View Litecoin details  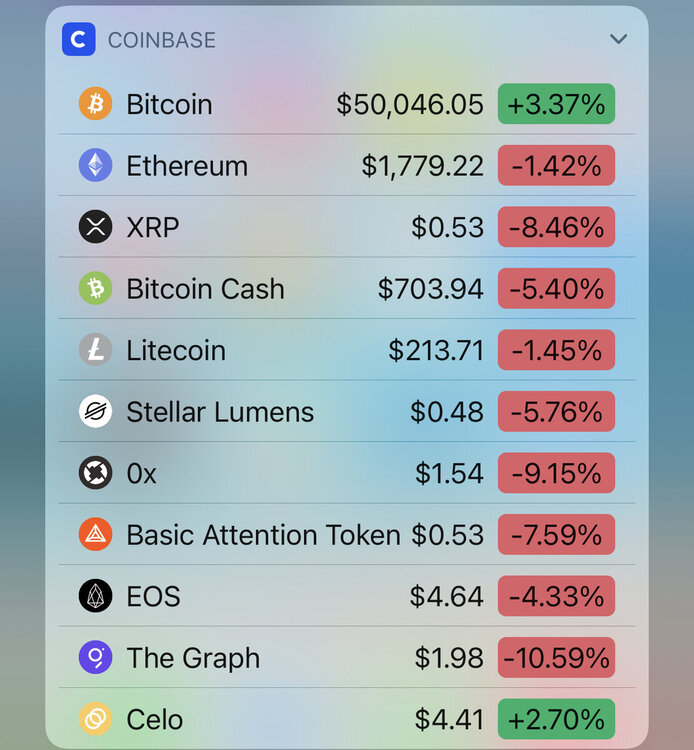pos(346,350)
